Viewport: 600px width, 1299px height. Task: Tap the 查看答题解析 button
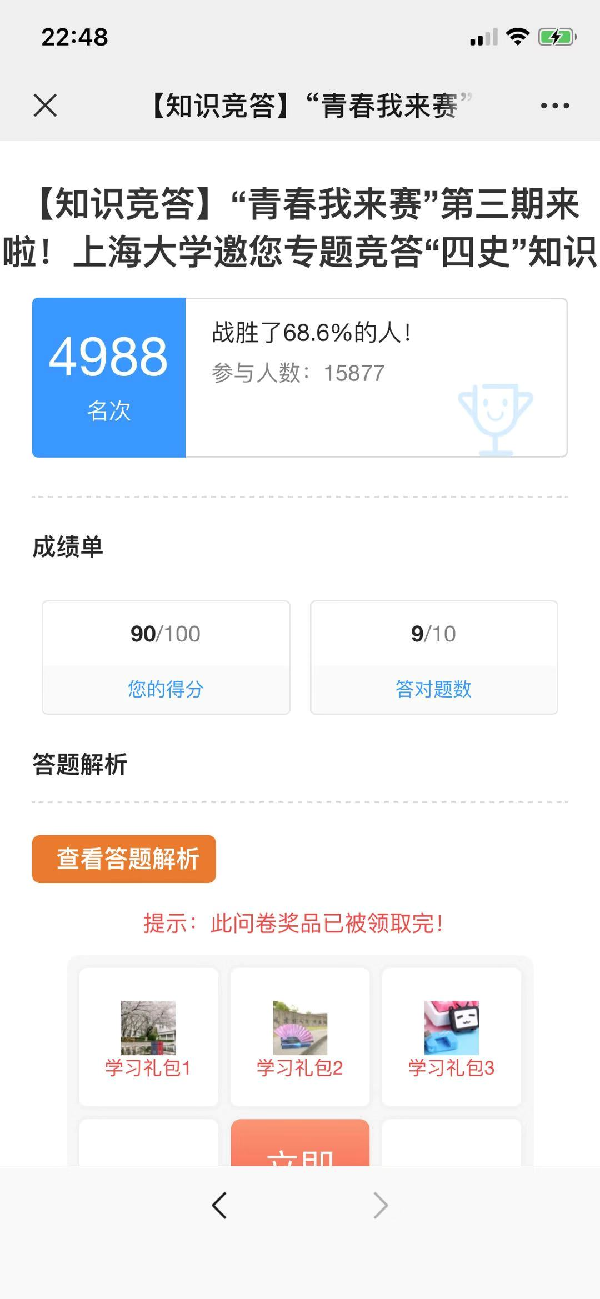coord(124,859)
